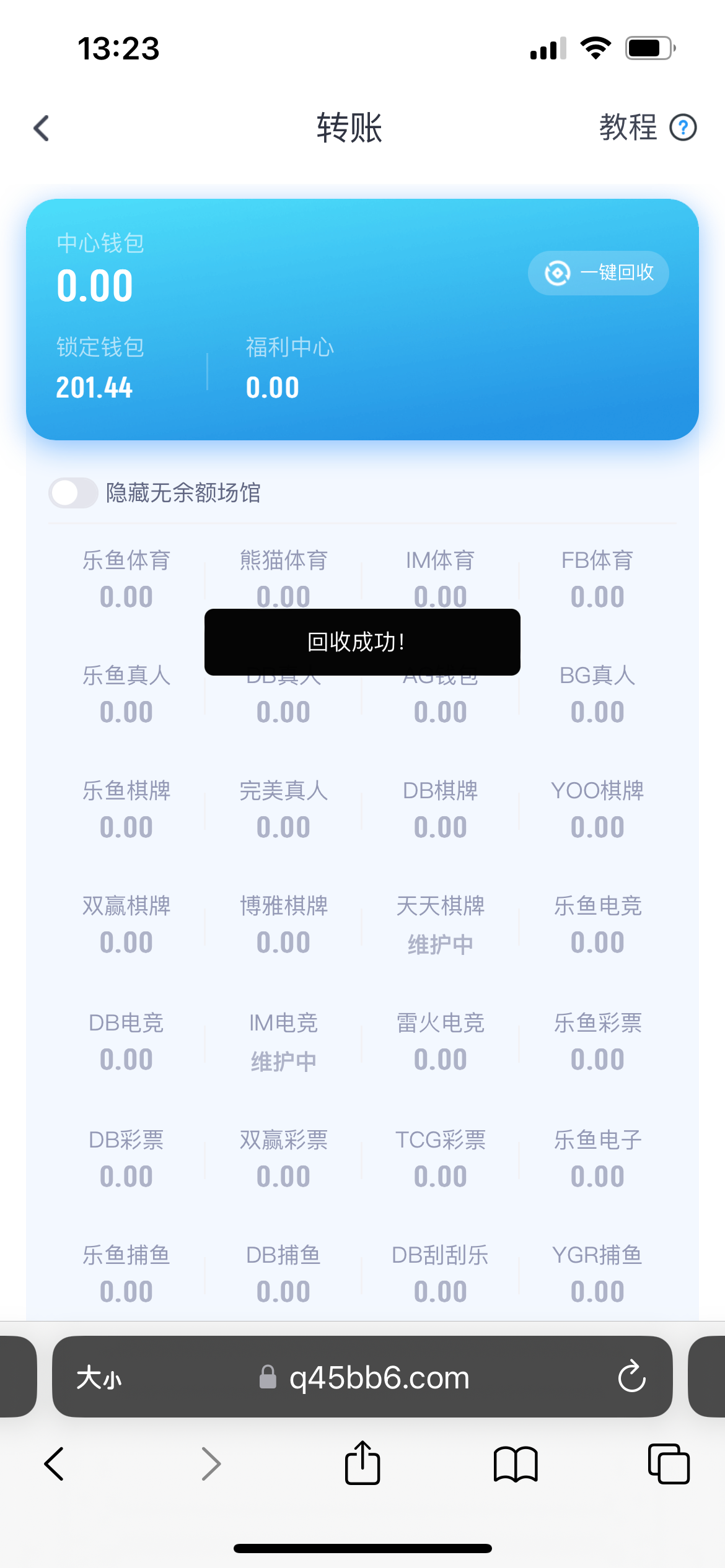Toggle 隐藏无余额场馆 switch
This screenshot has height=1568, width=725.
(73, 493)
